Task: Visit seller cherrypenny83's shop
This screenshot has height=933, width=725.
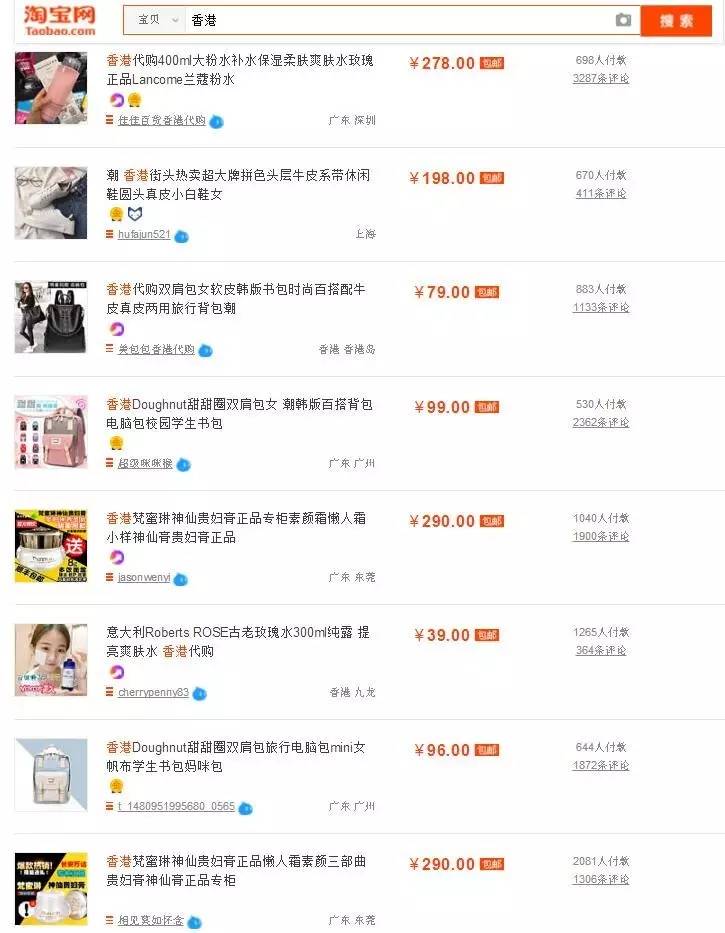Action: point(153,692)
